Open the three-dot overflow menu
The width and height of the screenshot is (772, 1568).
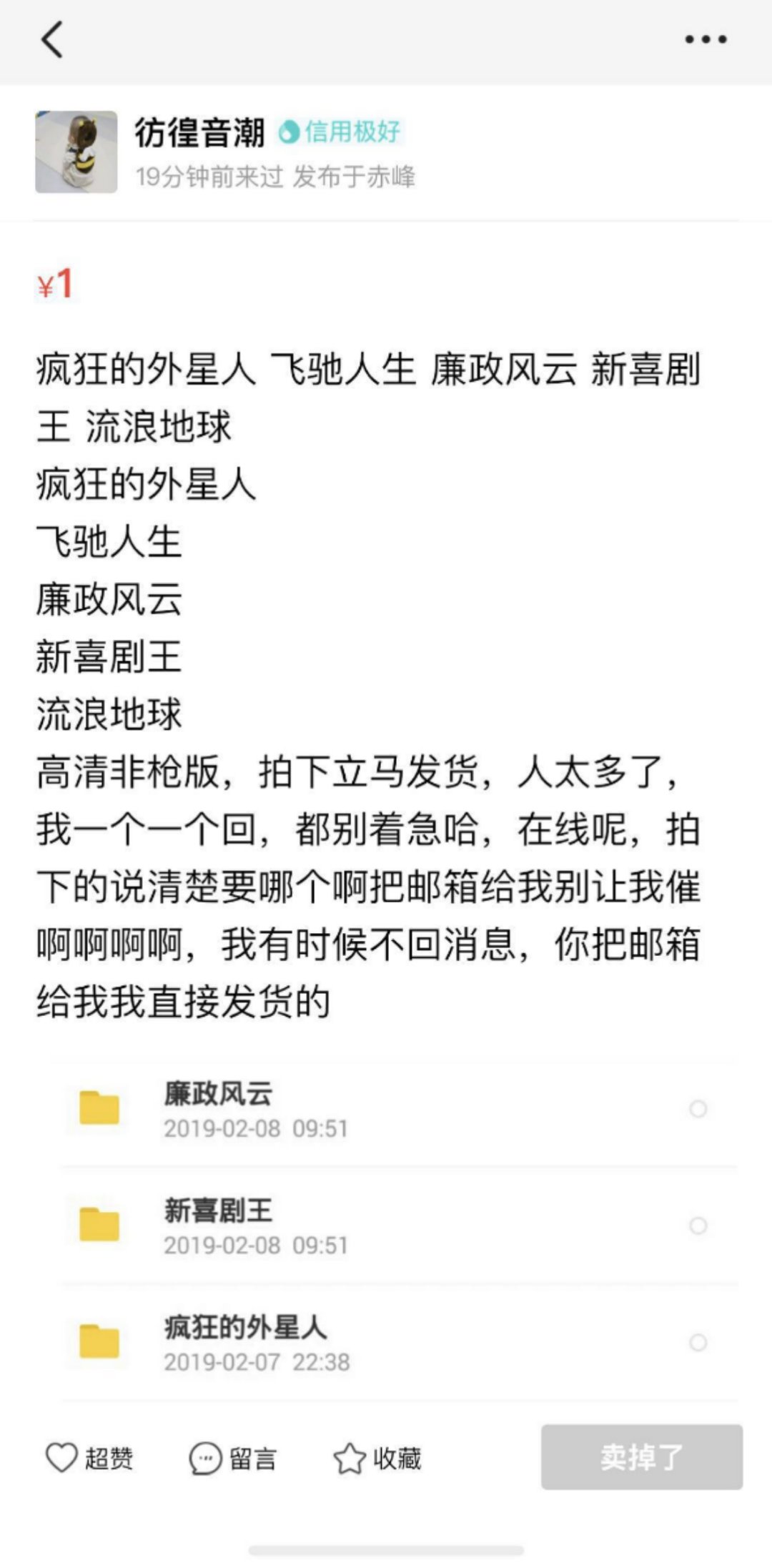pos(706,39)
